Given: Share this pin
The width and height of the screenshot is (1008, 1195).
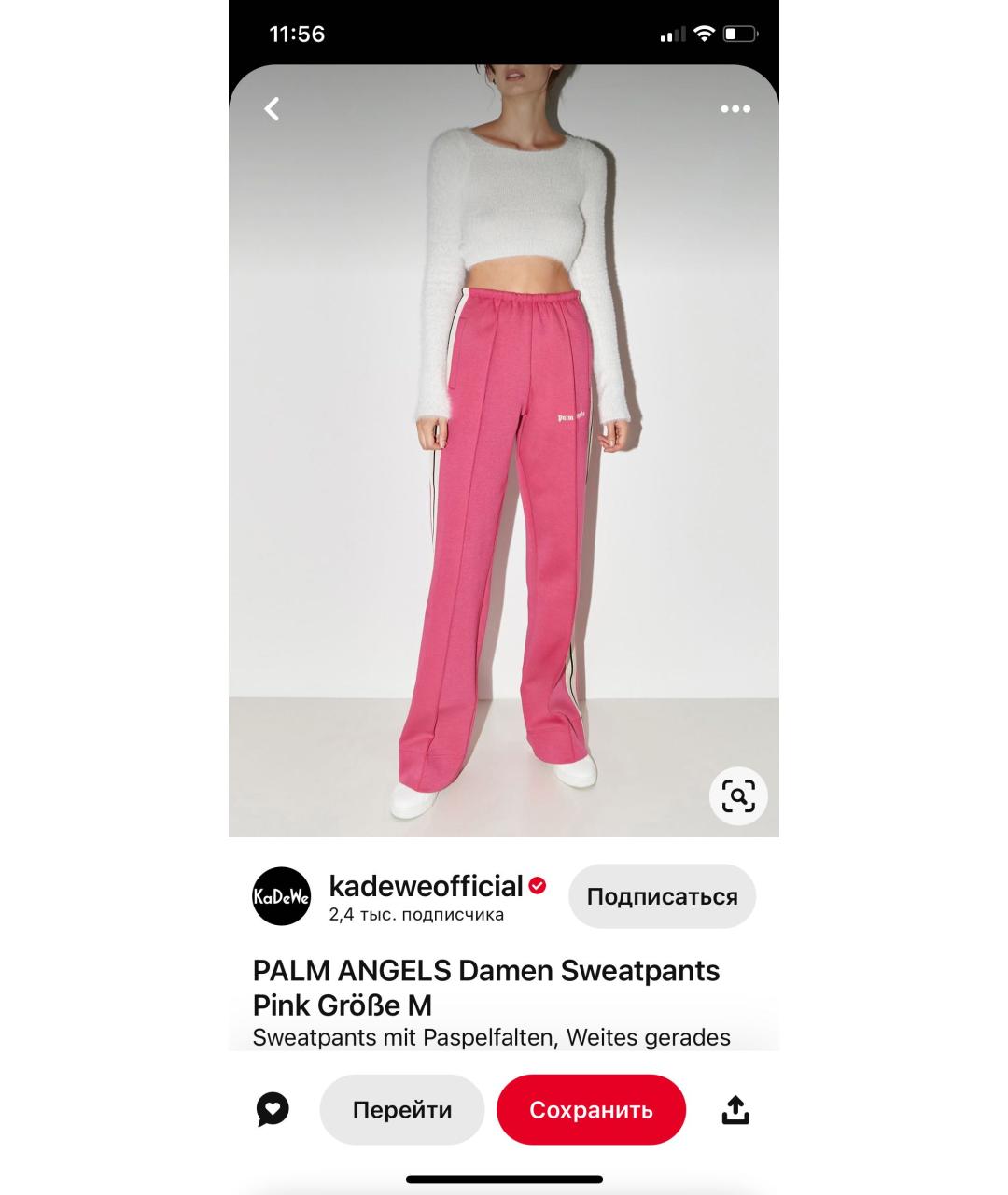Looking at the screenshot, I should pos(735,1109).
